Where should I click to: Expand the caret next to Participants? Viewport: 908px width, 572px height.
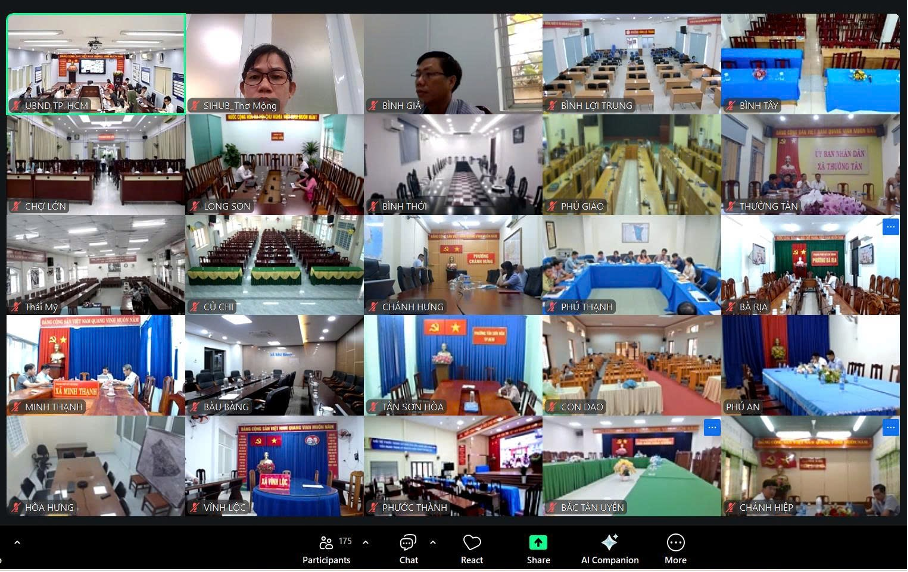364,542
